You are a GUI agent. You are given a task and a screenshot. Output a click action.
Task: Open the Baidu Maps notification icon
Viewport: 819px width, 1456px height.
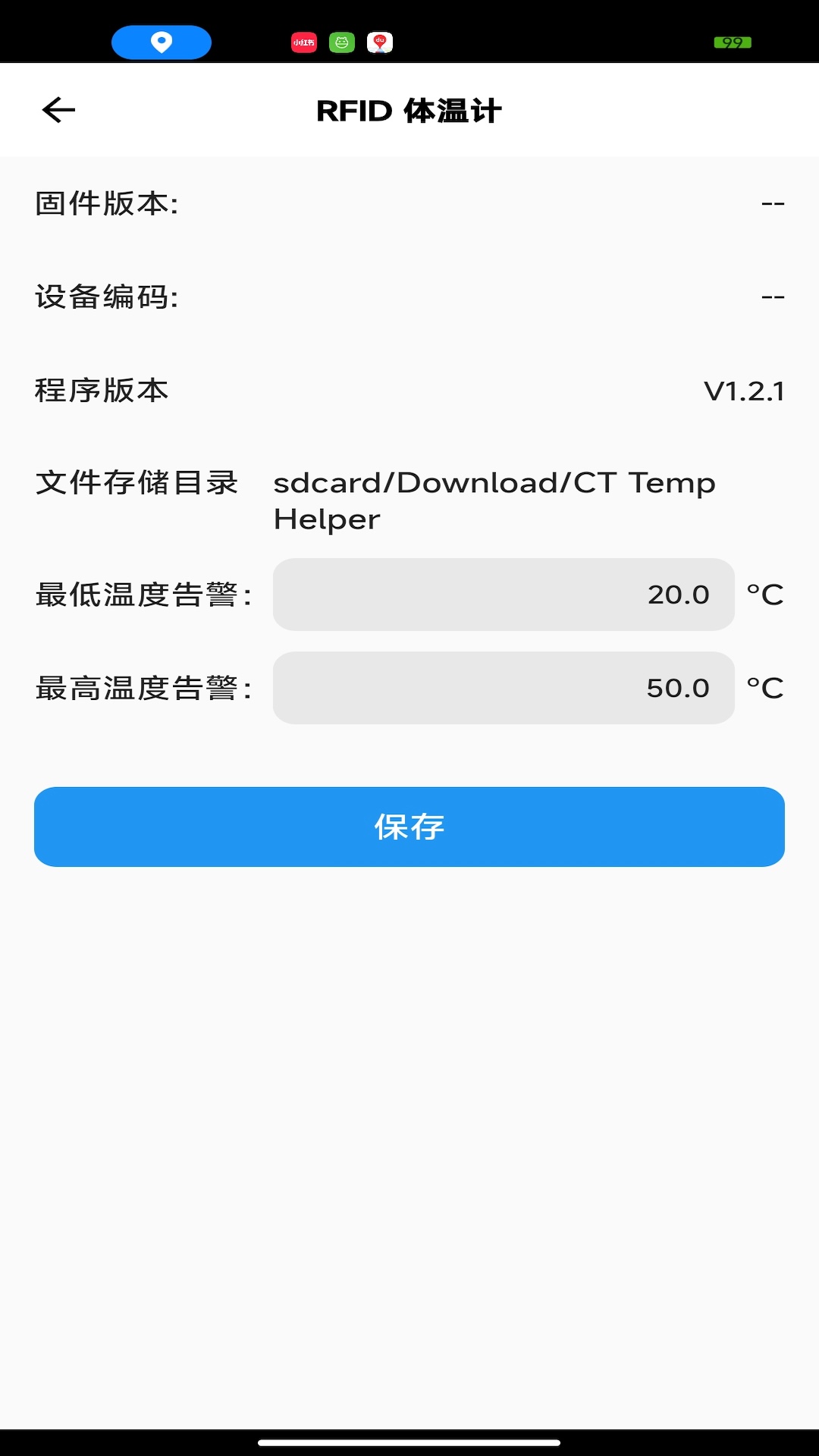pyautogui.click(x=380, y=42)
